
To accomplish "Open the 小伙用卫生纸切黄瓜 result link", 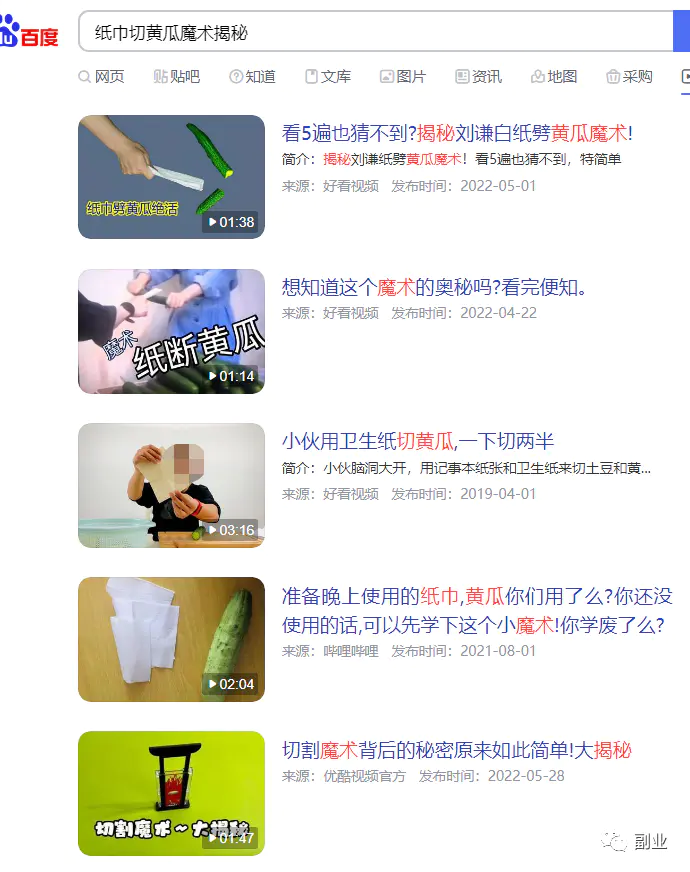I will (x=417, y=442).
